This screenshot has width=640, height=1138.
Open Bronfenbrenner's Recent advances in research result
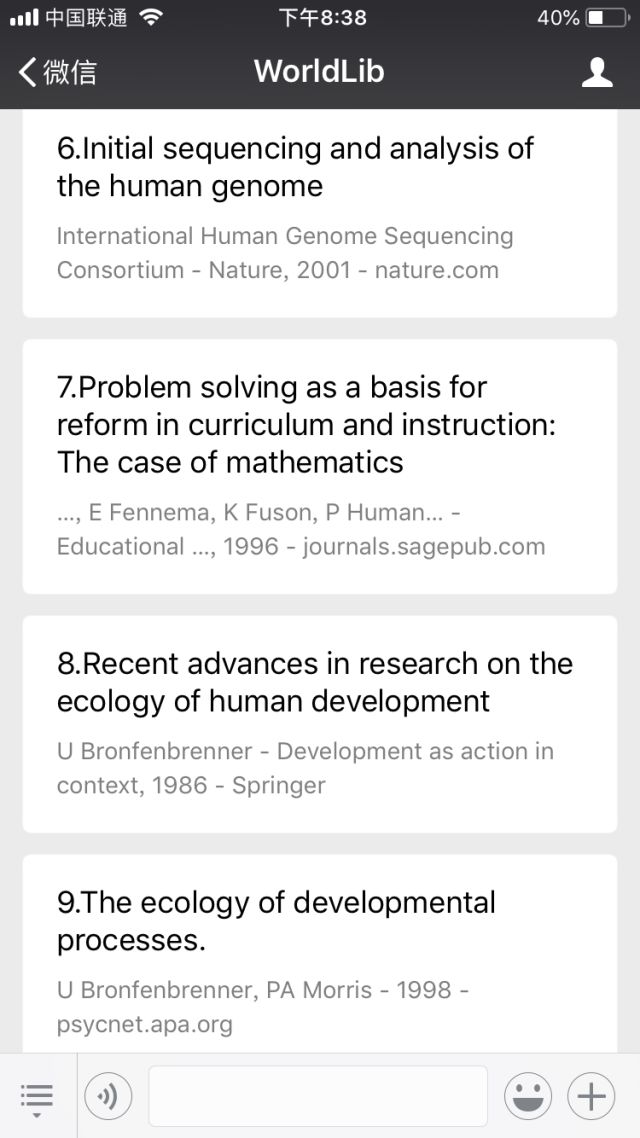point(320,724)
